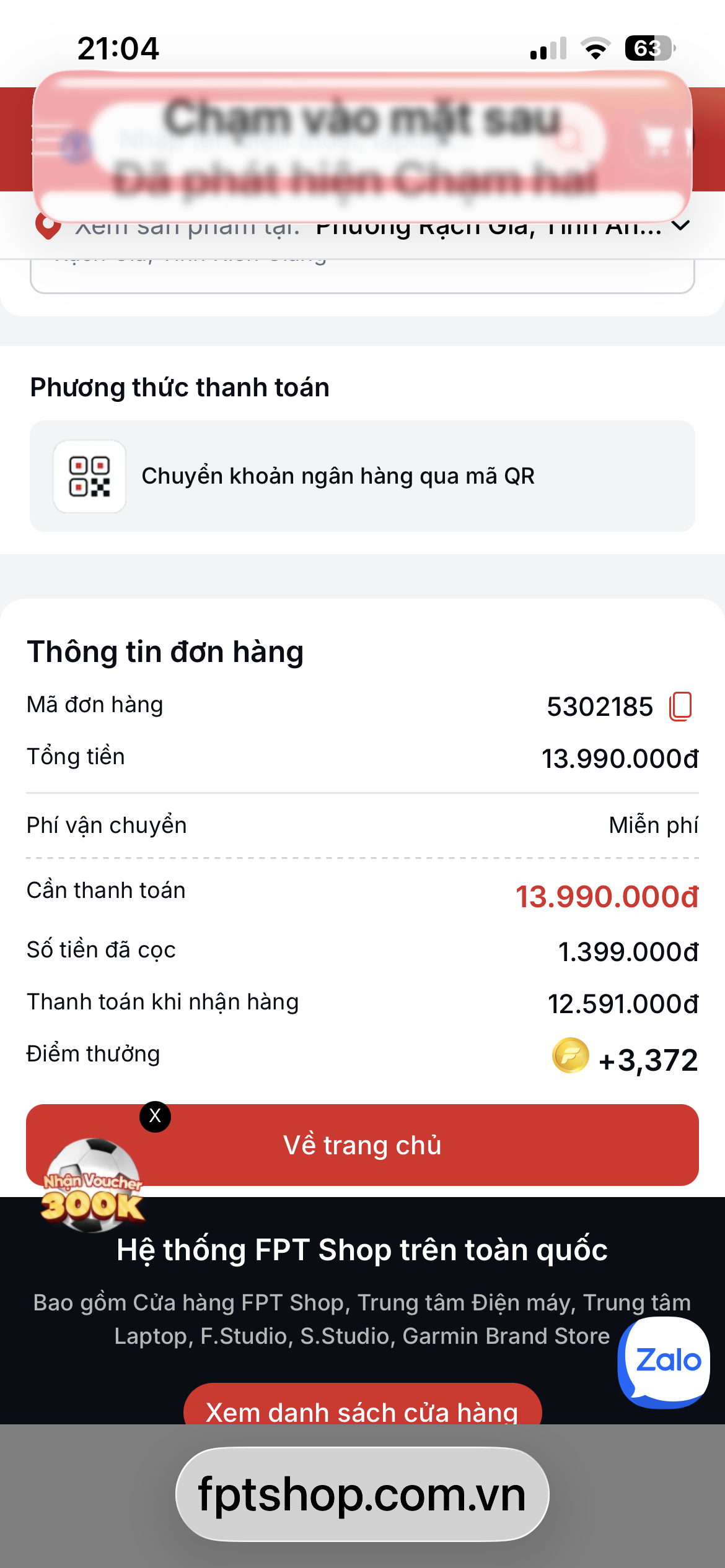725x1568 pixels.
Task: Tap Xem danh sách cửa hàng
Action: 362,1407
